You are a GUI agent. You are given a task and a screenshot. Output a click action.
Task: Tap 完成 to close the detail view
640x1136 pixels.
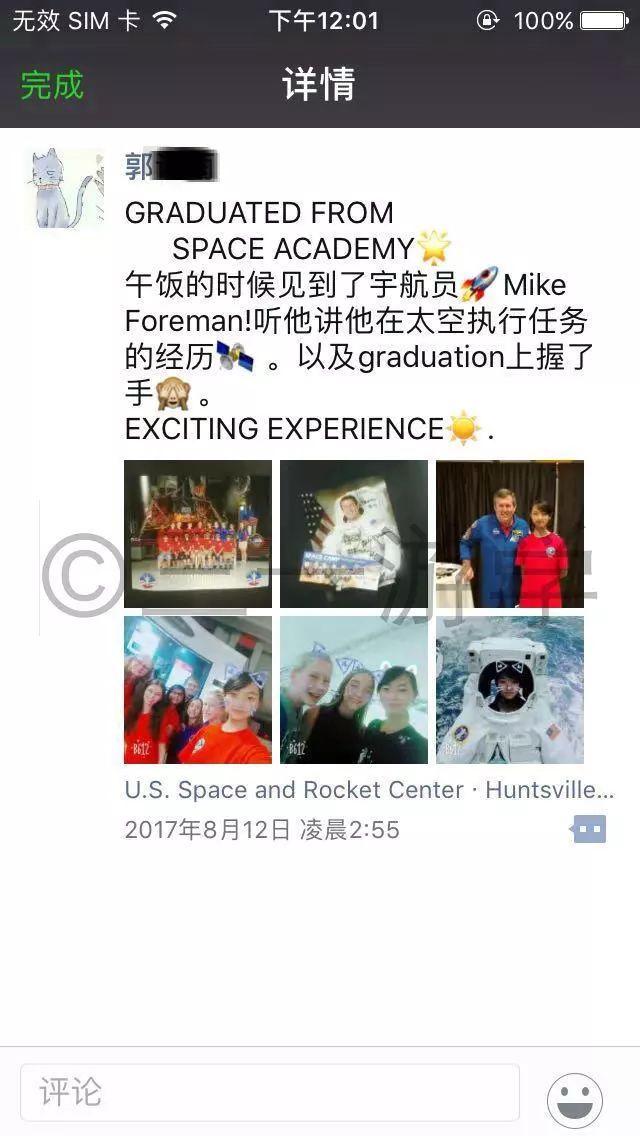point(52,85)
